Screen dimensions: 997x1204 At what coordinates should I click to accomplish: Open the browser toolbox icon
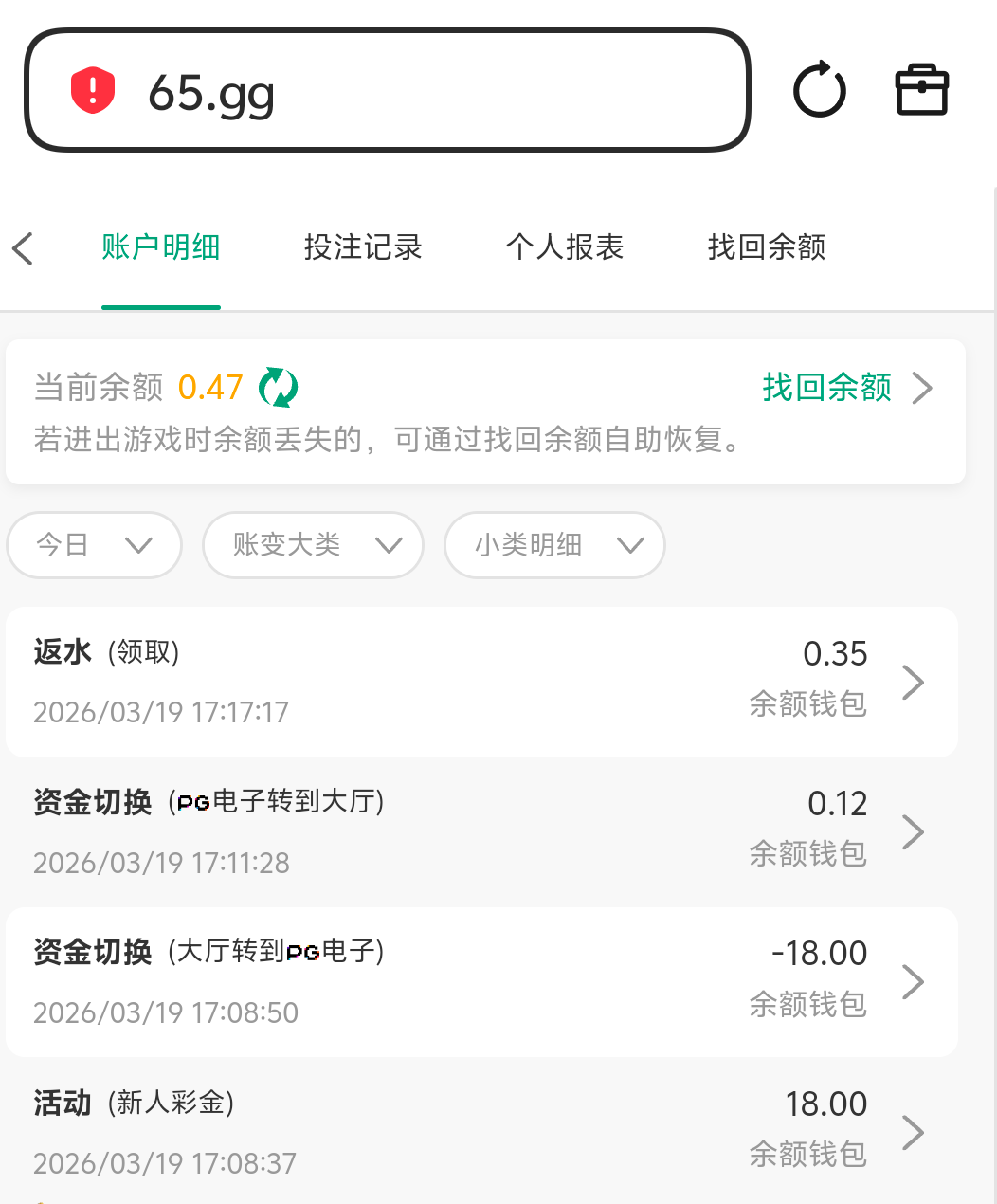(921, 91)
